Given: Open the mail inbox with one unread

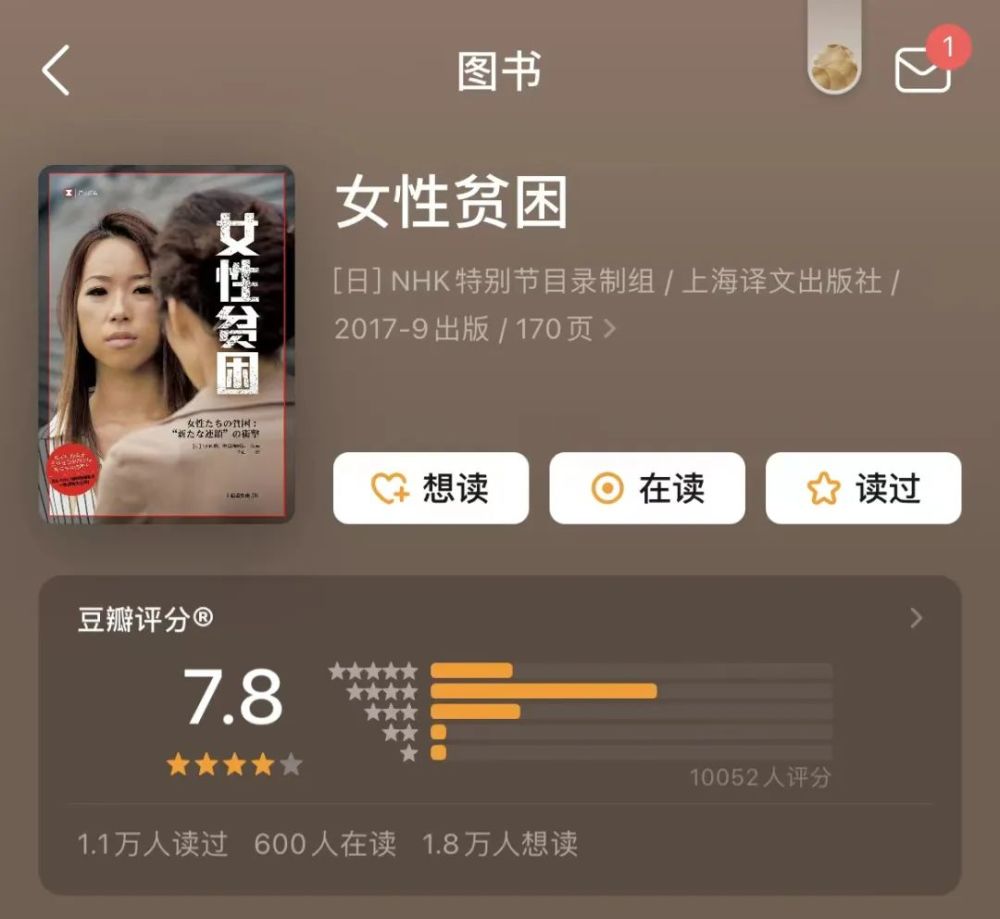Looking at the screenshot, I should point(922,70).
